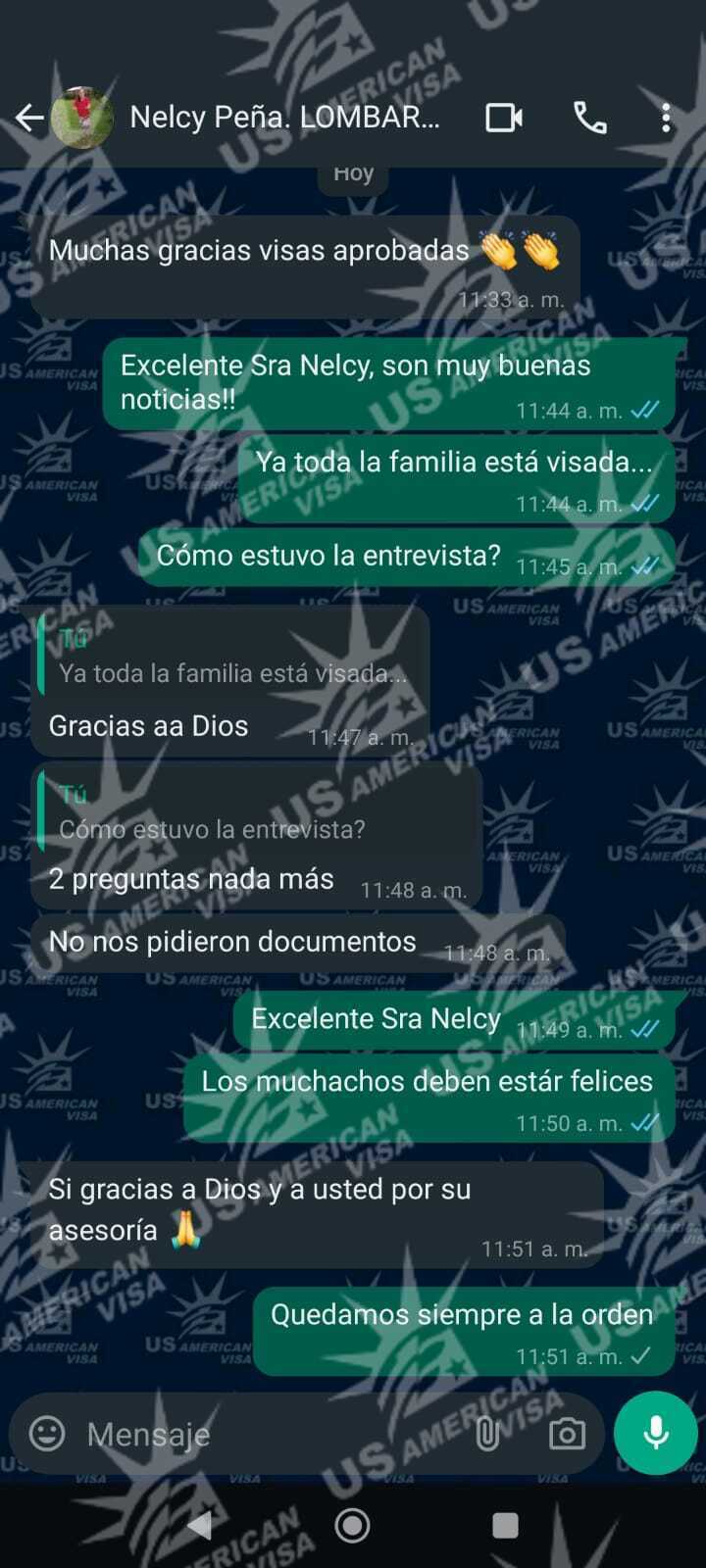Image resolution: width=706 pixels, height=1568 pixels.
Task: Open the chat overflow menu
Action: tap(666, 119)
